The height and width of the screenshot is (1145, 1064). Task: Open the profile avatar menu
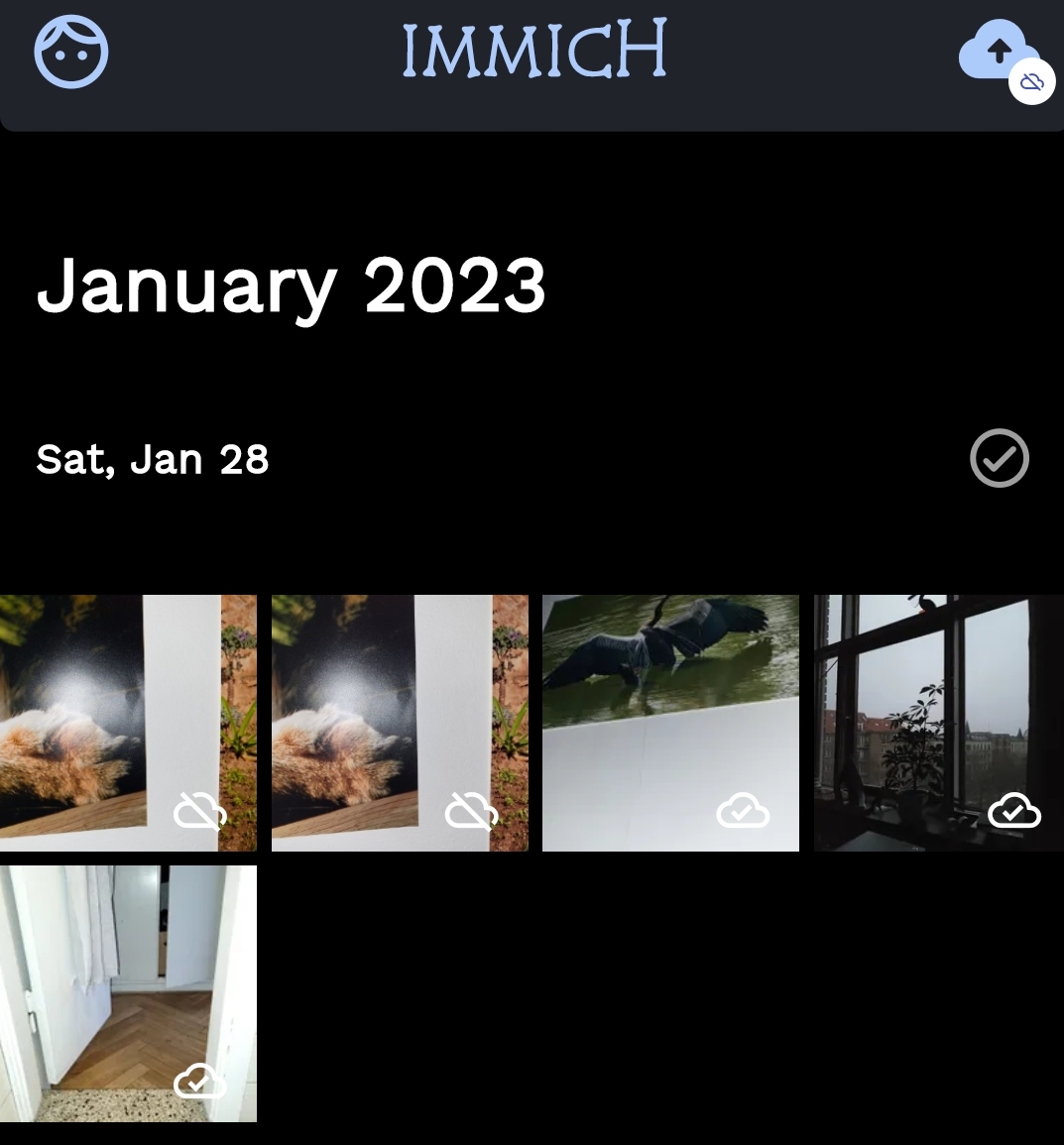[70, 51]
